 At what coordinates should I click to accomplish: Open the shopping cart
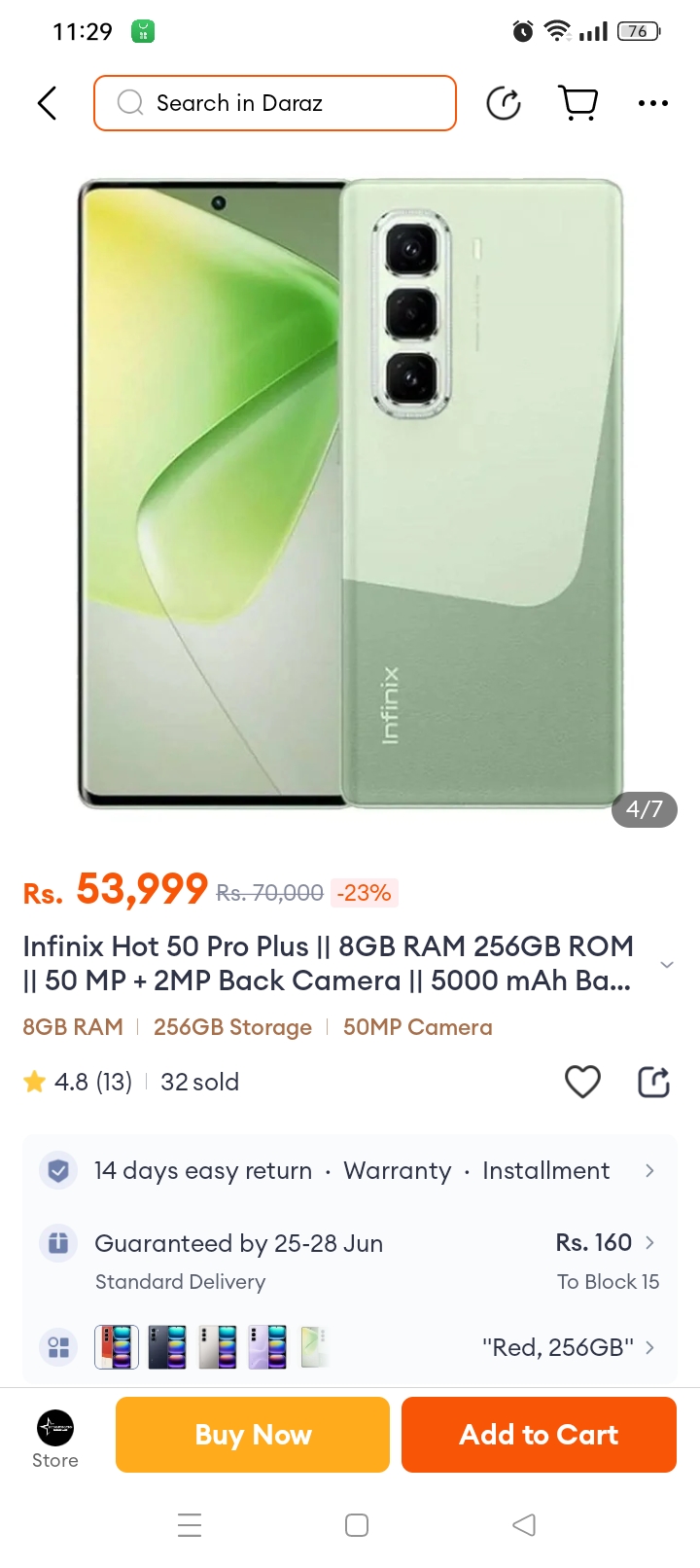[x=577, y=103]
